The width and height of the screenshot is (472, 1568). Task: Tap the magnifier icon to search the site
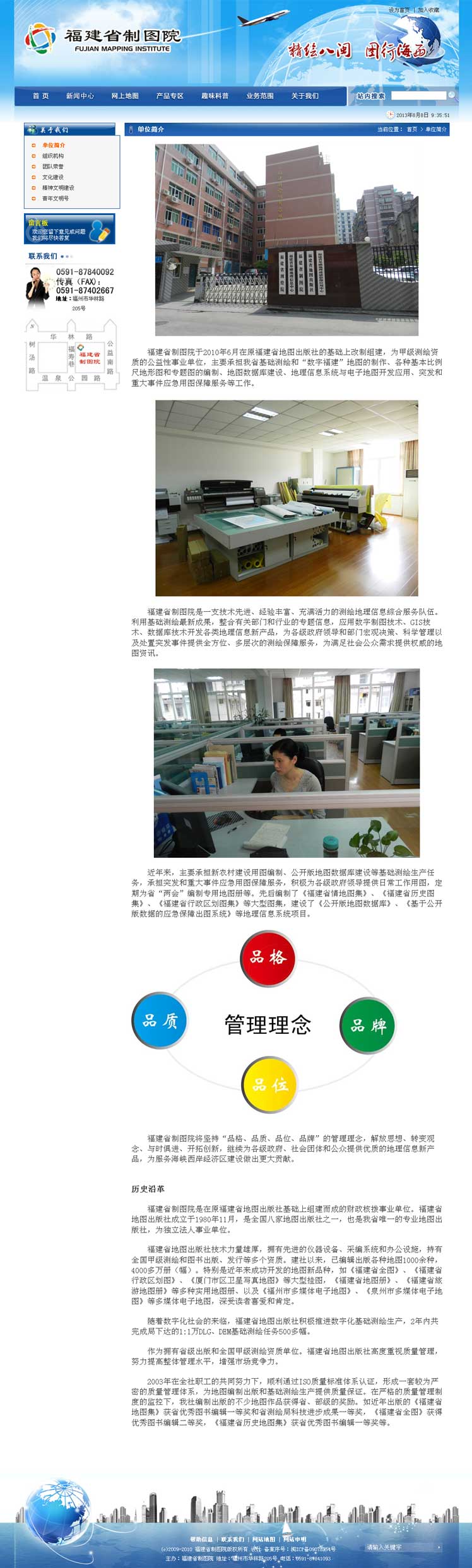452,95
